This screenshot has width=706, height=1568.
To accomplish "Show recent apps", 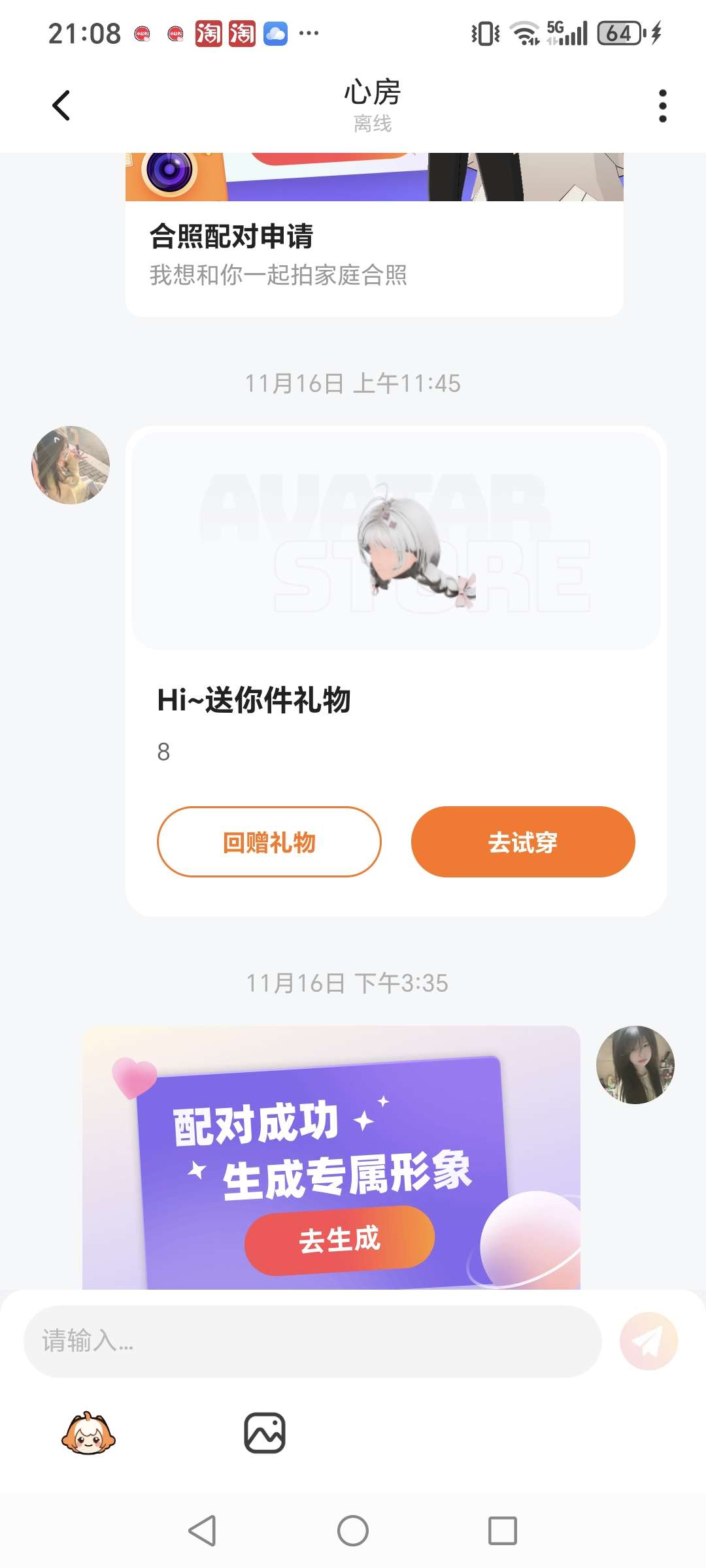I will click(x=503, y=1531).
